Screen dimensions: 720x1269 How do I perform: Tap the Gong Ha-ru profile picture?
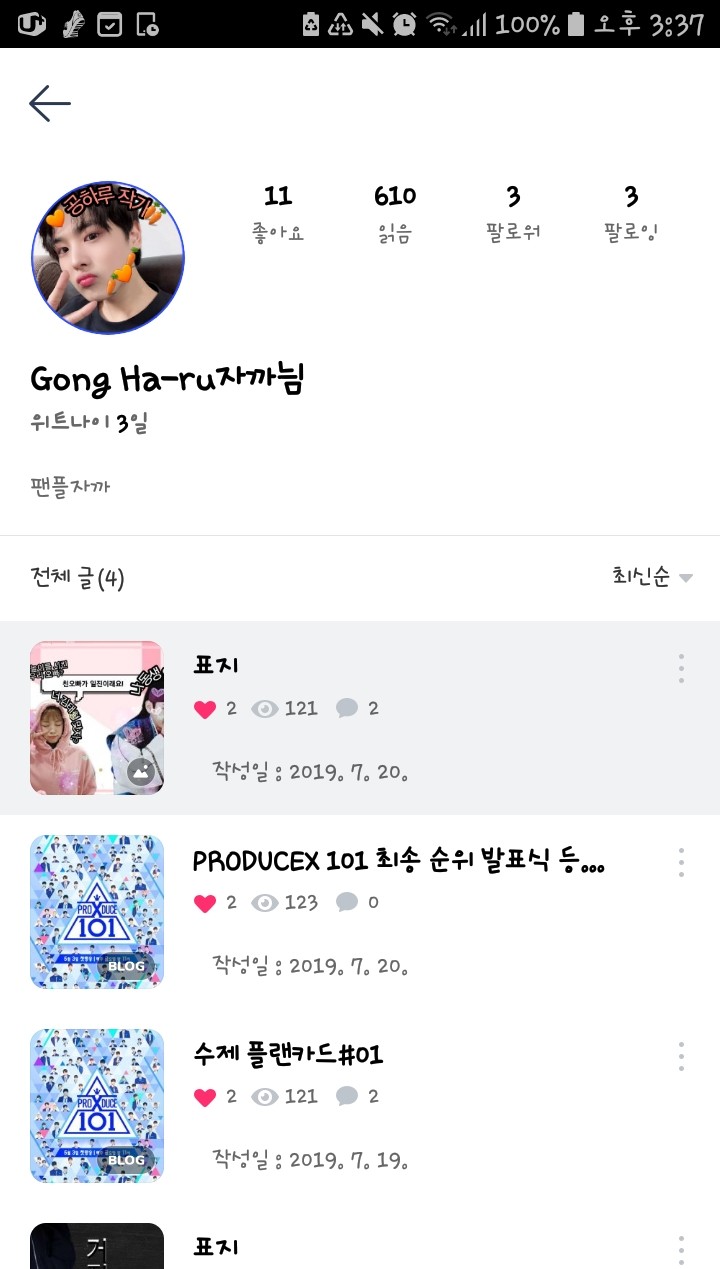[108, 257]
